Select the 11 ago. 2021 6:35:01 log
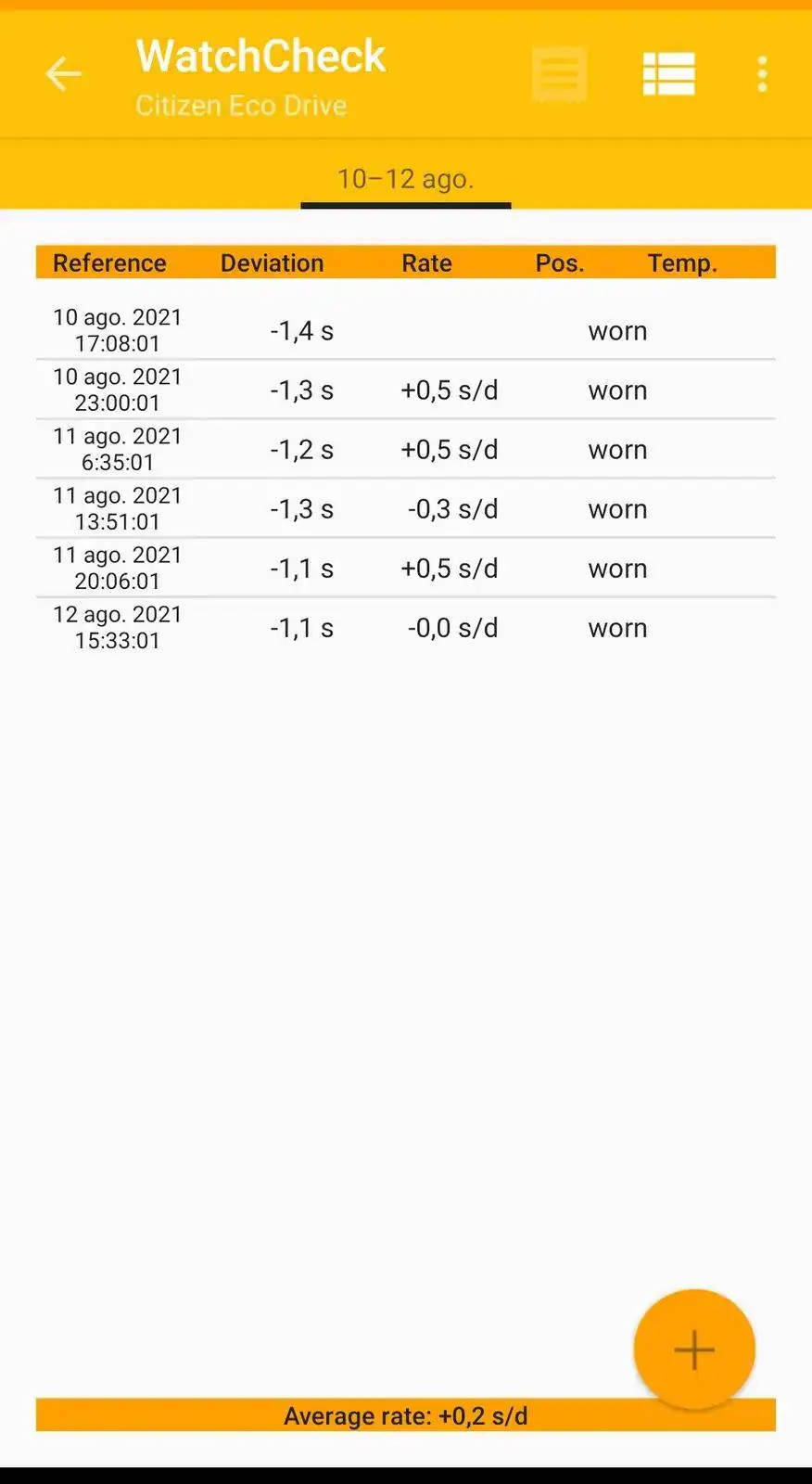 point(405,449)
